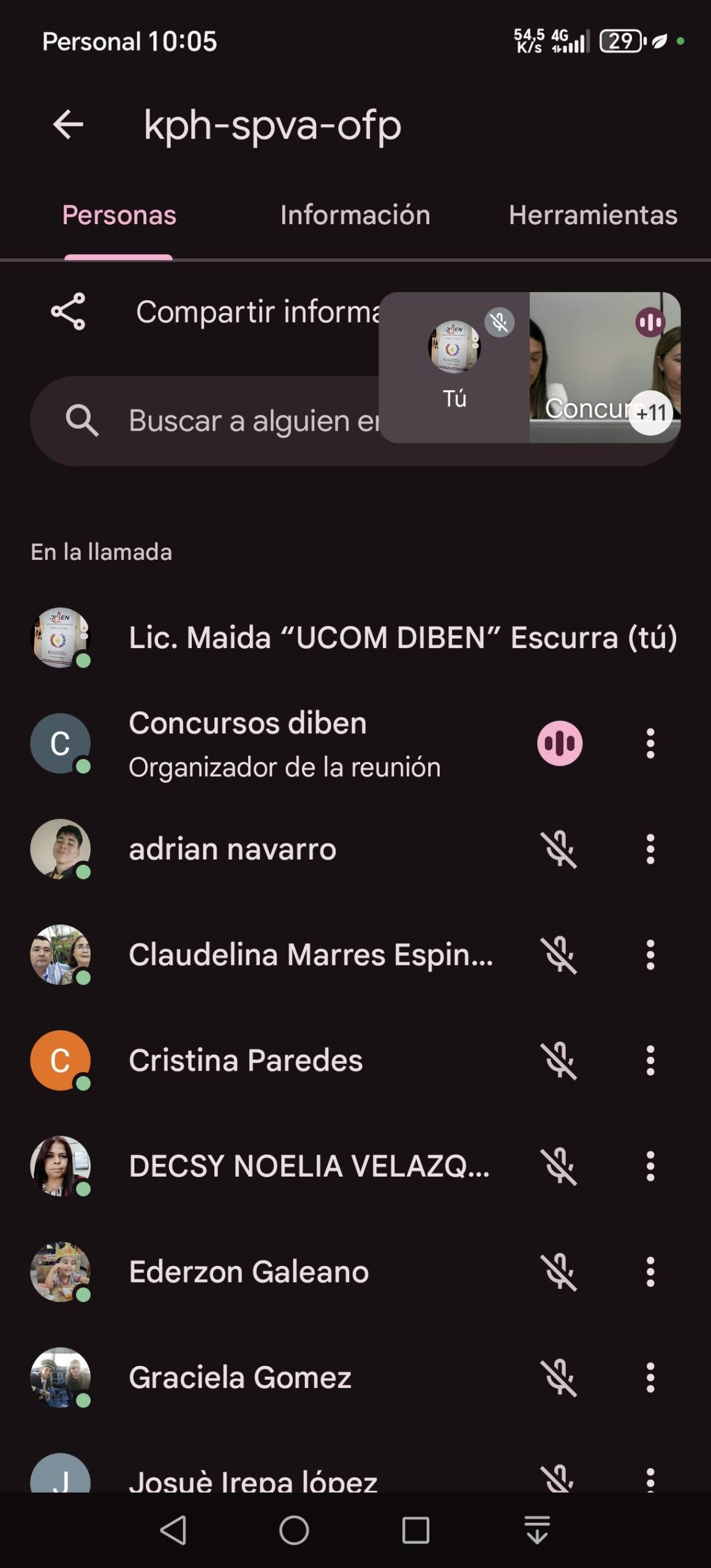
Task: Tap the share icon for meeting information
Action: coord(68,312)
